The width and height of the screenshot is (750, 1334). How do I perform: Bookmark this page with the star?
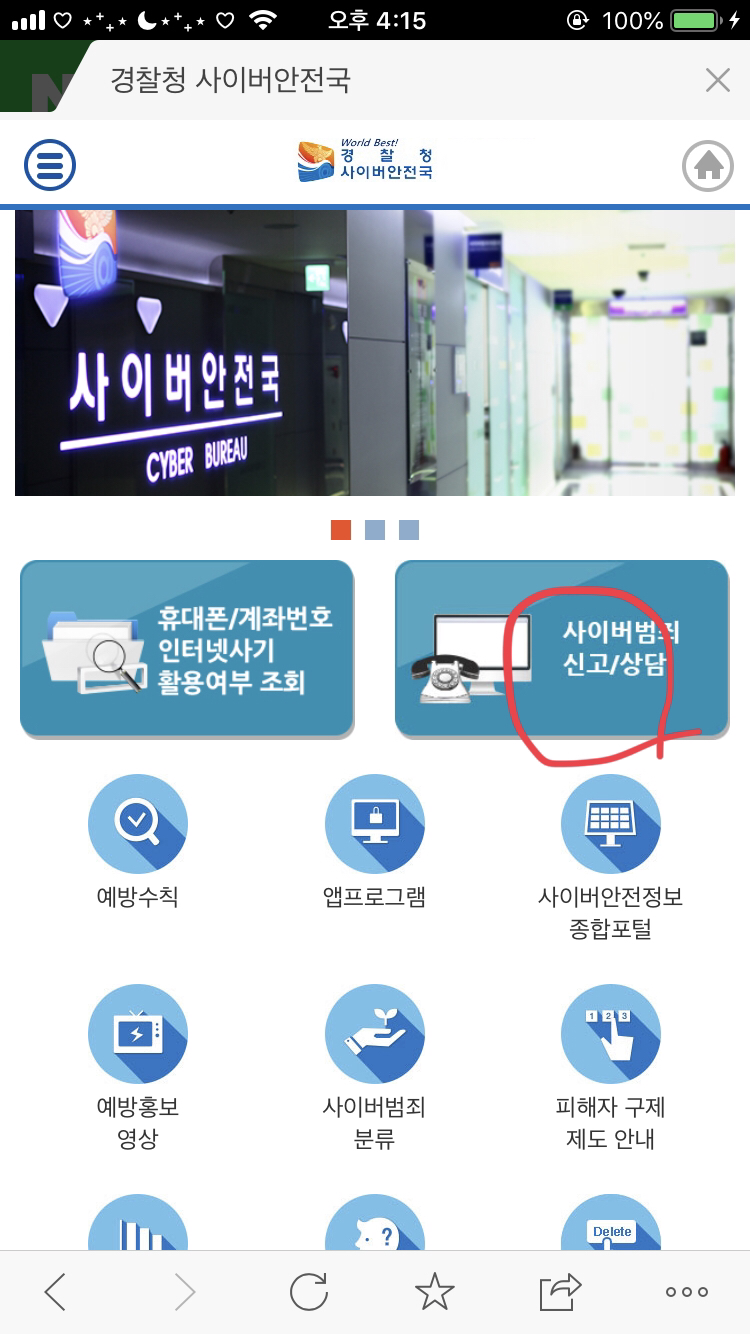tap(435, 1292)
